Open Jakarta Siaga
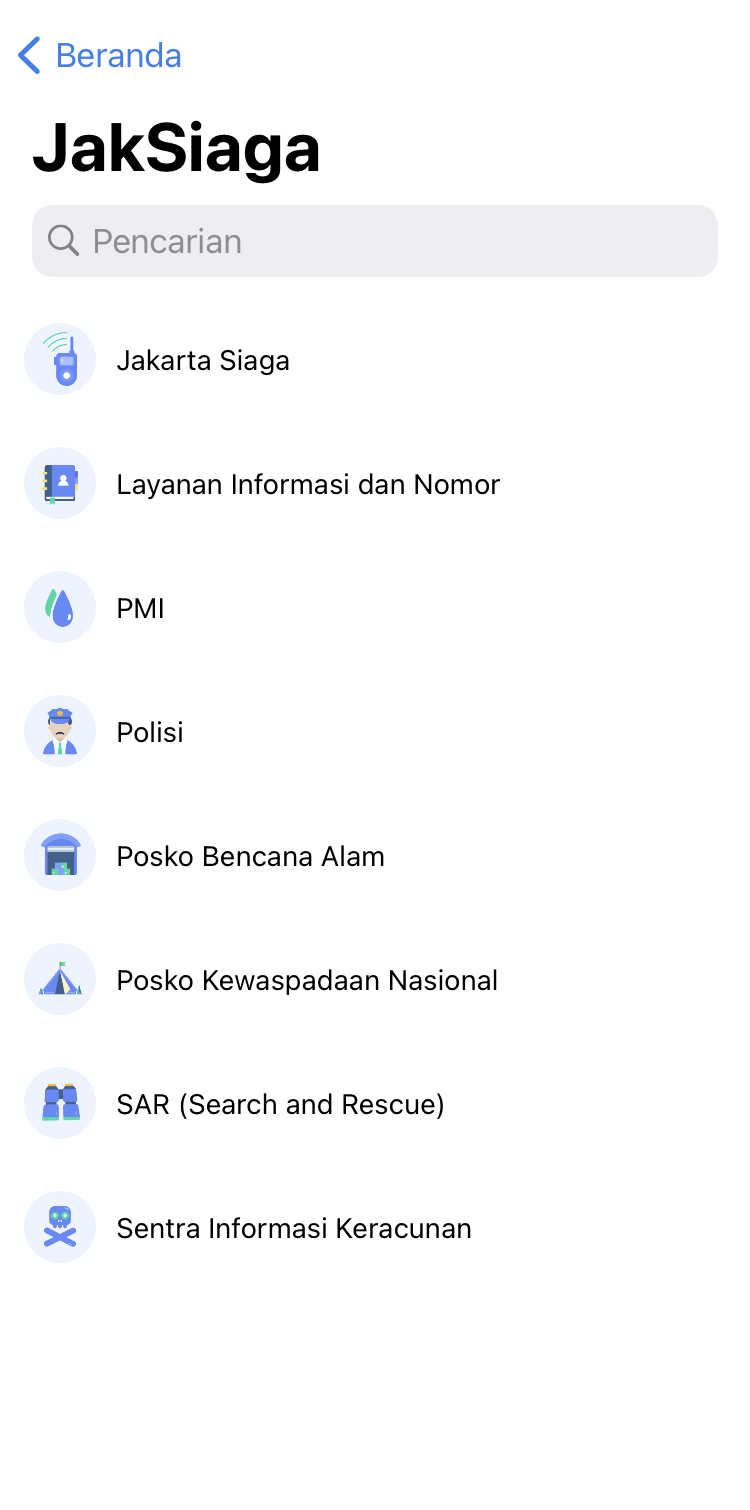The image size is (750, 1510). point(375,359)
